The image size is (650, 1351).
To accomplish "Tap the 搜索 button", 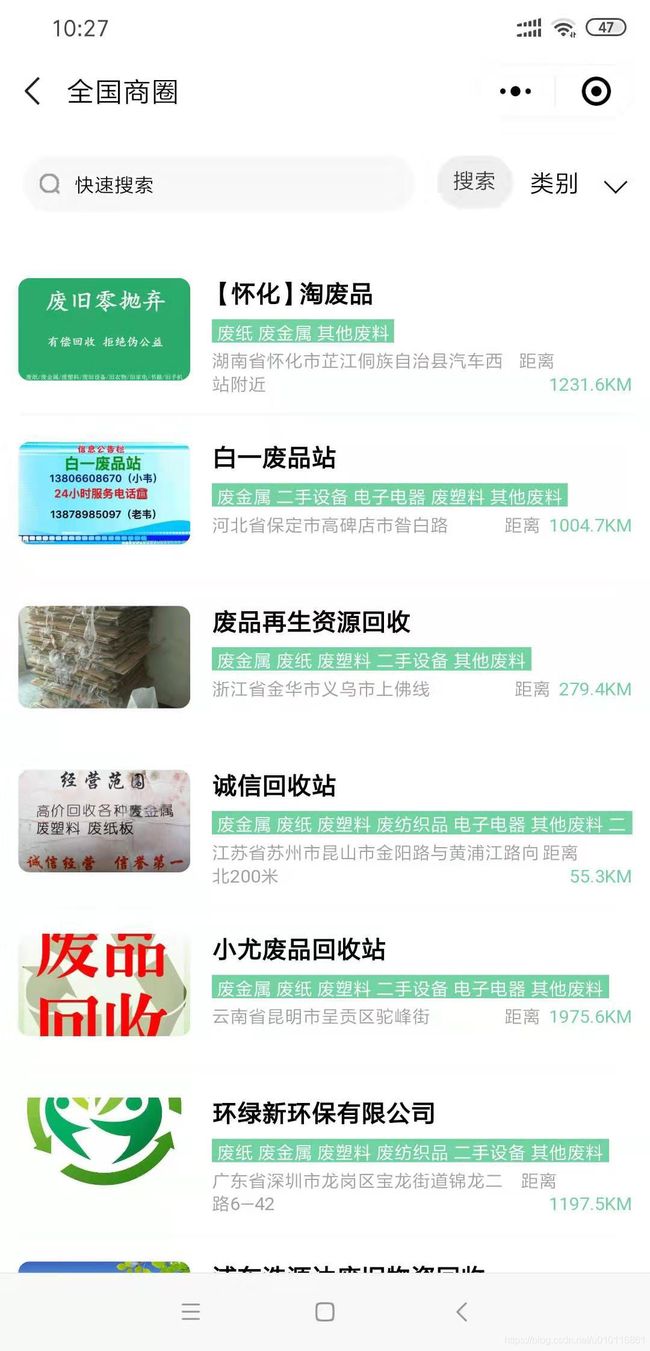I will pyautogui.click(x=474, y=182).
